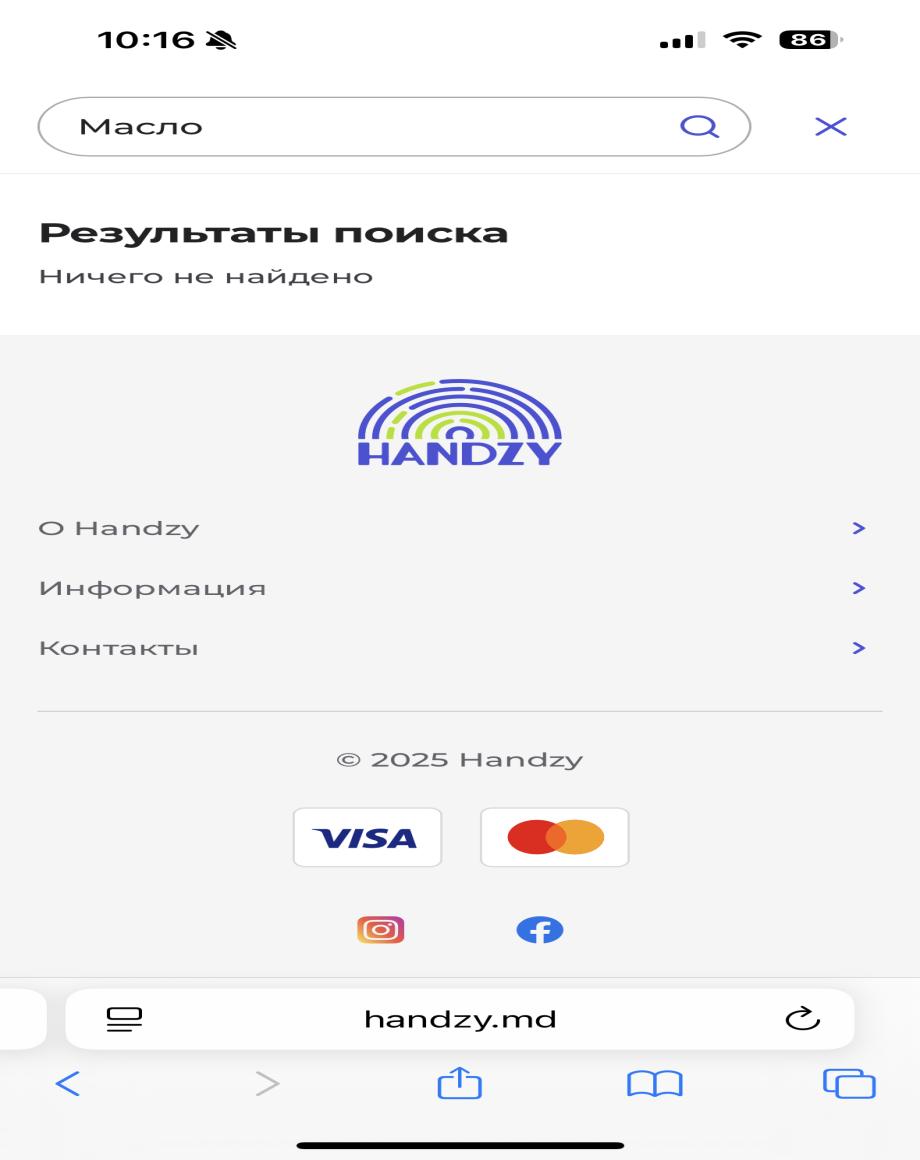Reload the handzy.md page

802,1019
